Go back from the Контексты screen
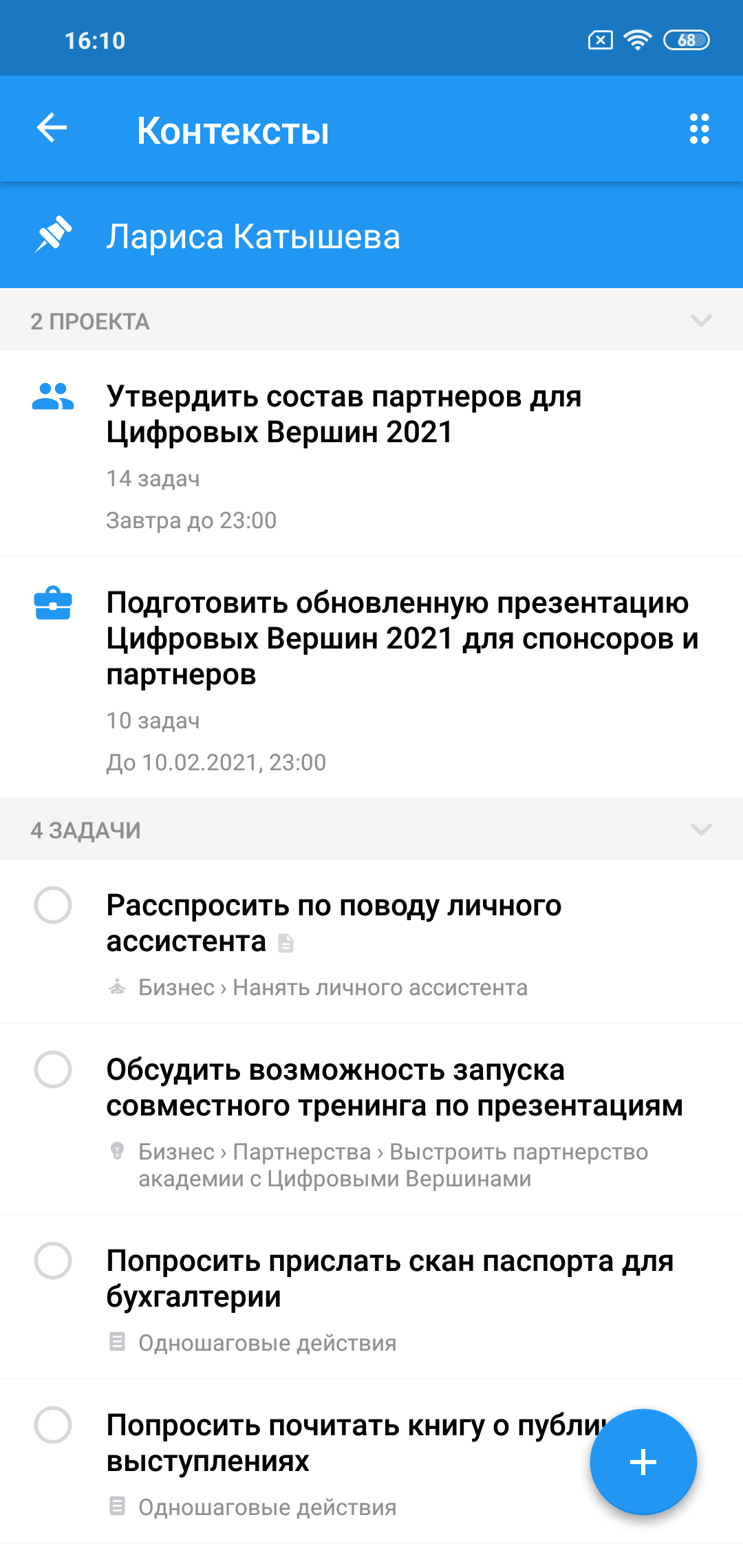 [x=52, y=129]
